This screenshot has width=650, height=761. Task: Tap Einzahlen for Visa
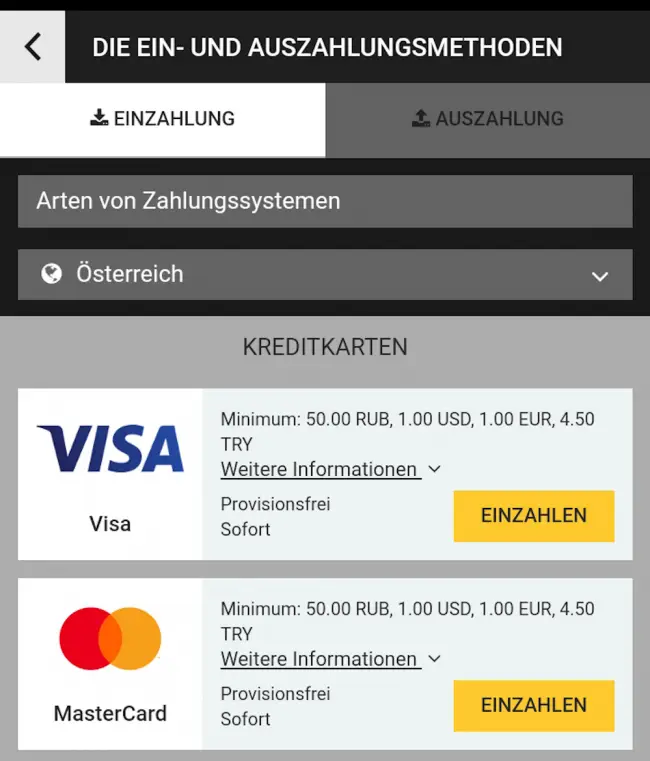pos(533,516)
